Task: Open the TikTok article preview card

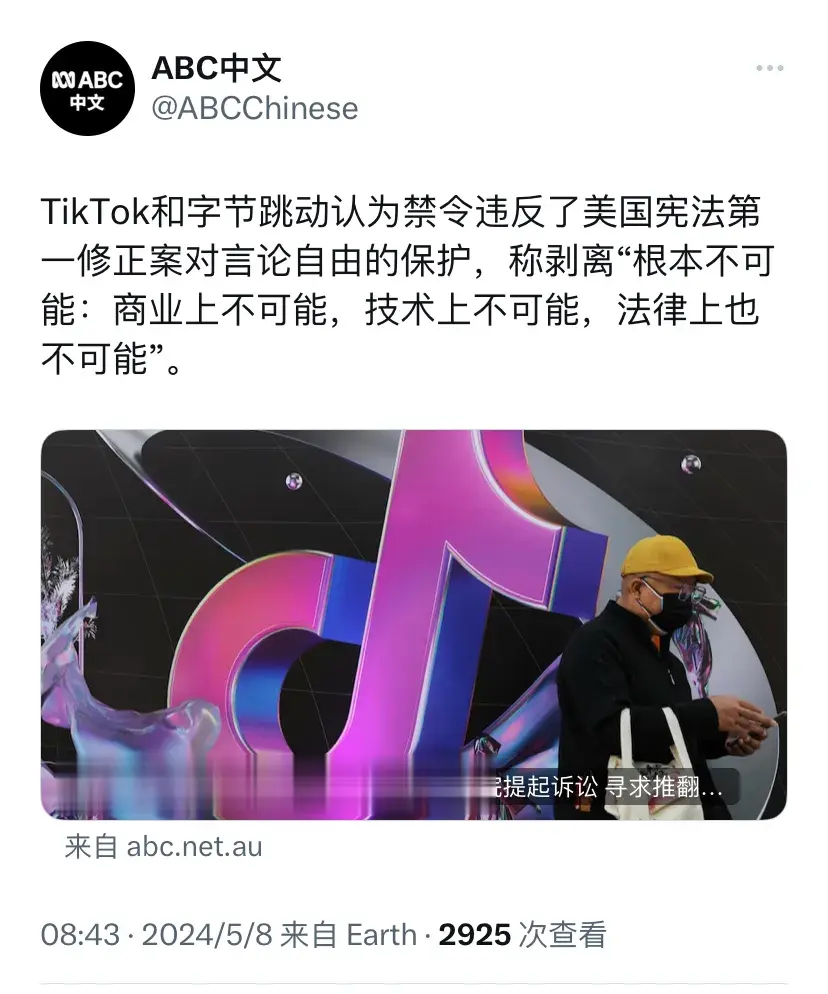Action: pos(413,624)
